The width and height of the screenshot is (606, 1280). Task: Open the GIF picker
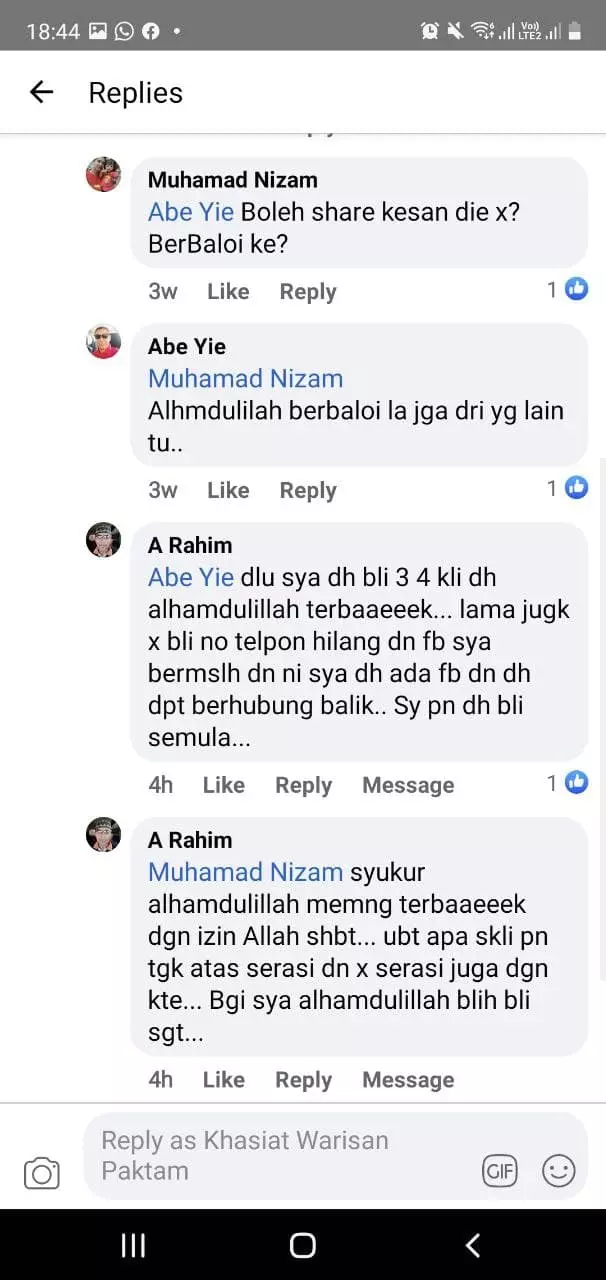coord(499,1170)
